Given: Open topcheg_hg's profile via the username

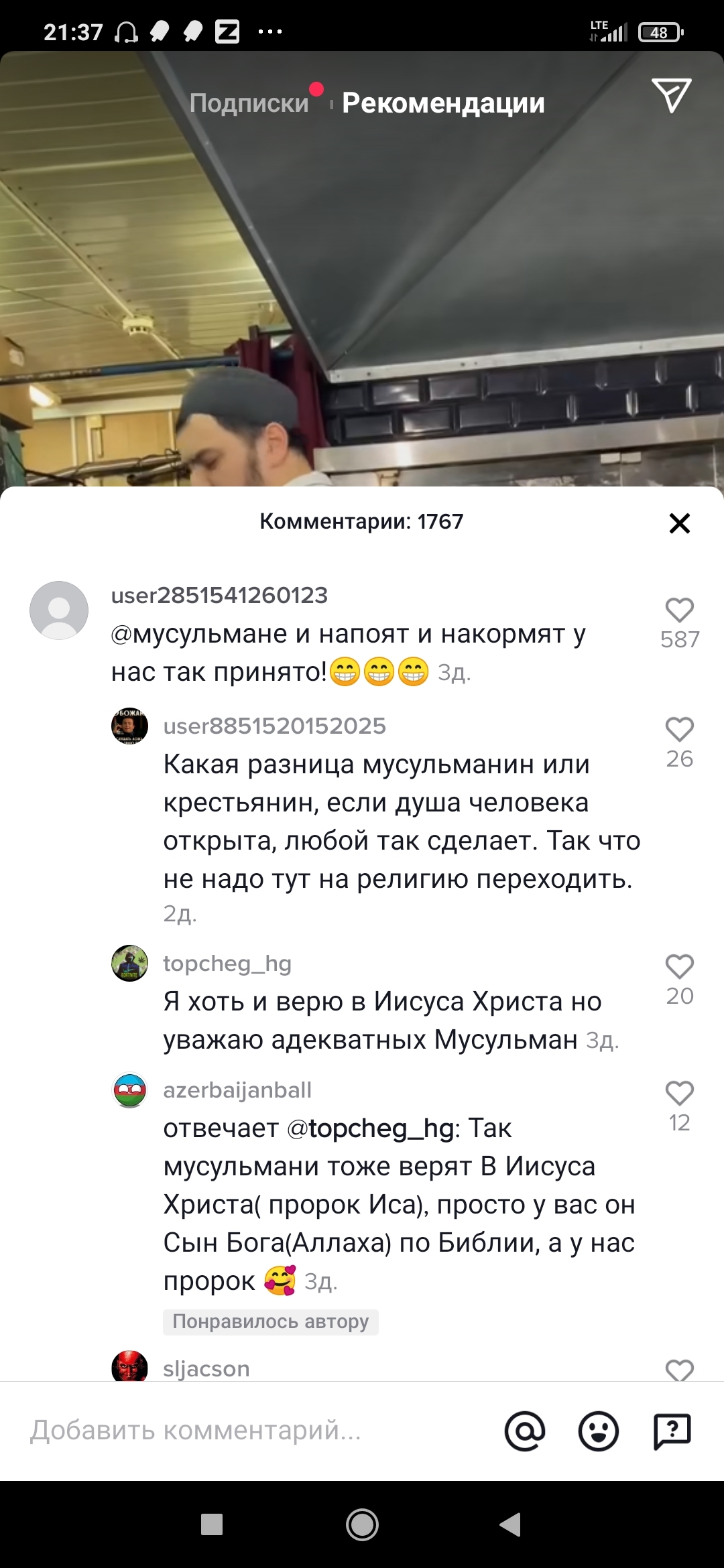Looking at the screenshot, I should tap(227, 964).
